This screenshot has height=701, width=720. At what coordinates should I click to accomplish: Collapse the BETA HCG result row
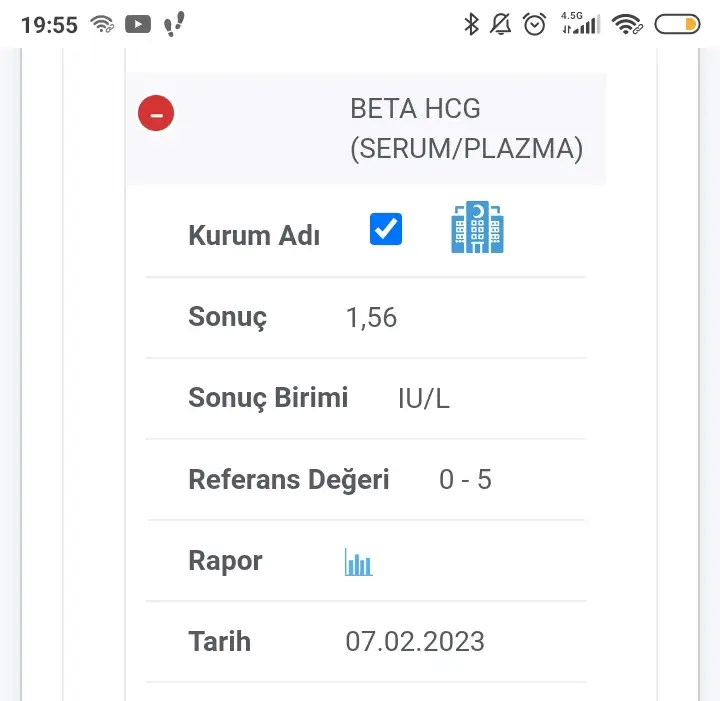click(156, 113)
